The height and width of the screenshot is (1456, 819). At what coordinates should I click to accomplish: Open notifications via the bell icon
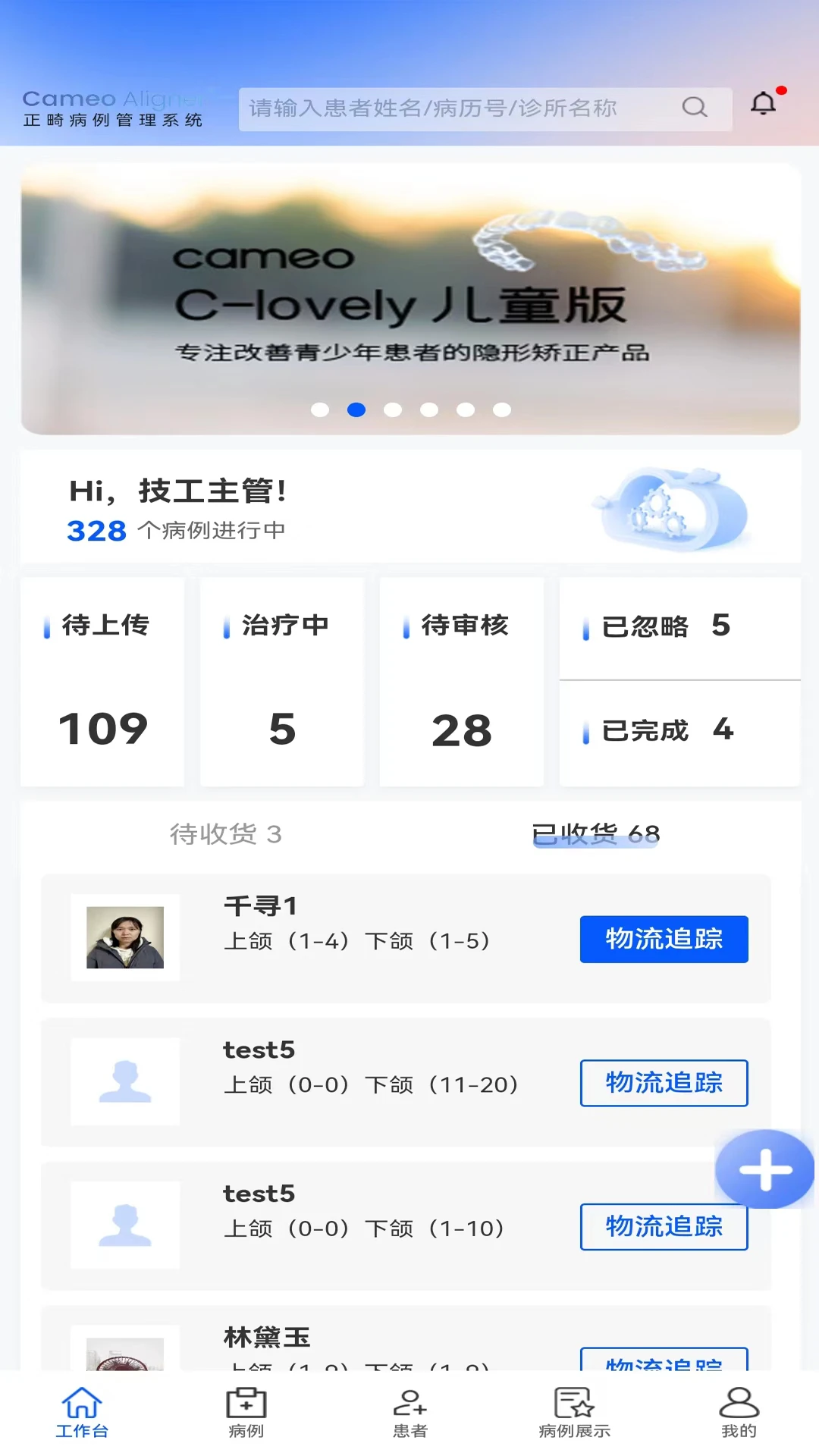(x=763, y=102)
